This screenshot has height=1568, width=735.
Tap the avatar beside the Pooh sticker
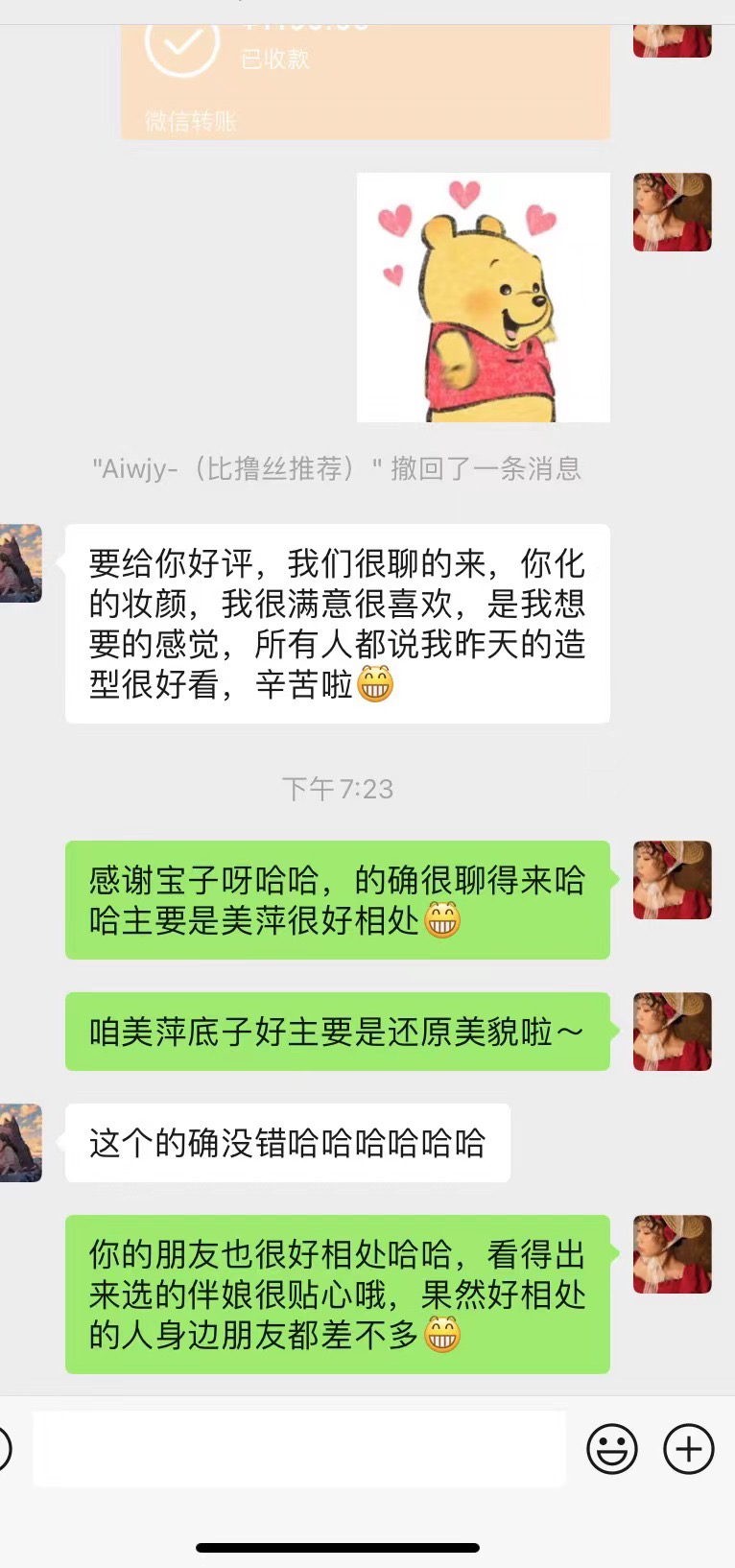tap(672, 212)
